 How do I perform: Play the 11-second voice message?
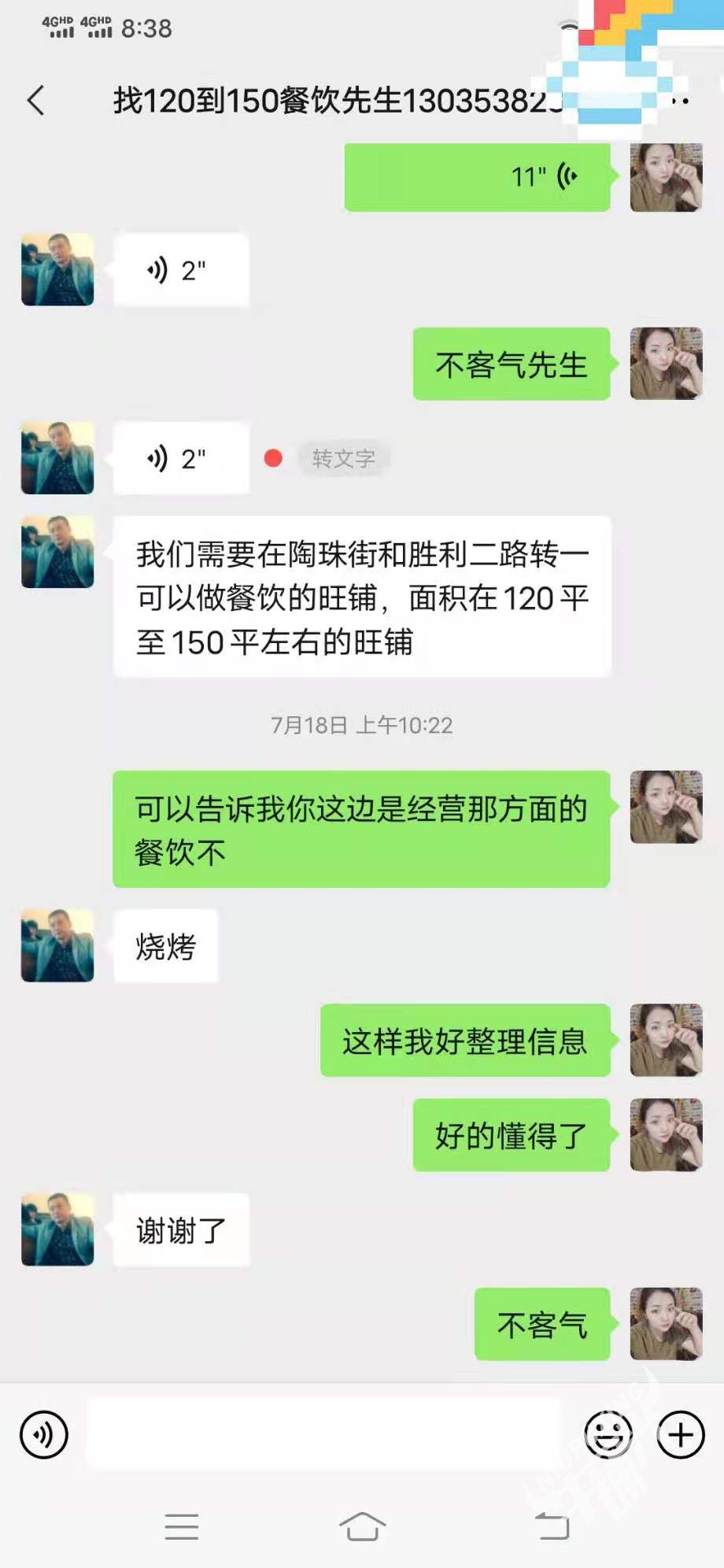tap(477, 177)
